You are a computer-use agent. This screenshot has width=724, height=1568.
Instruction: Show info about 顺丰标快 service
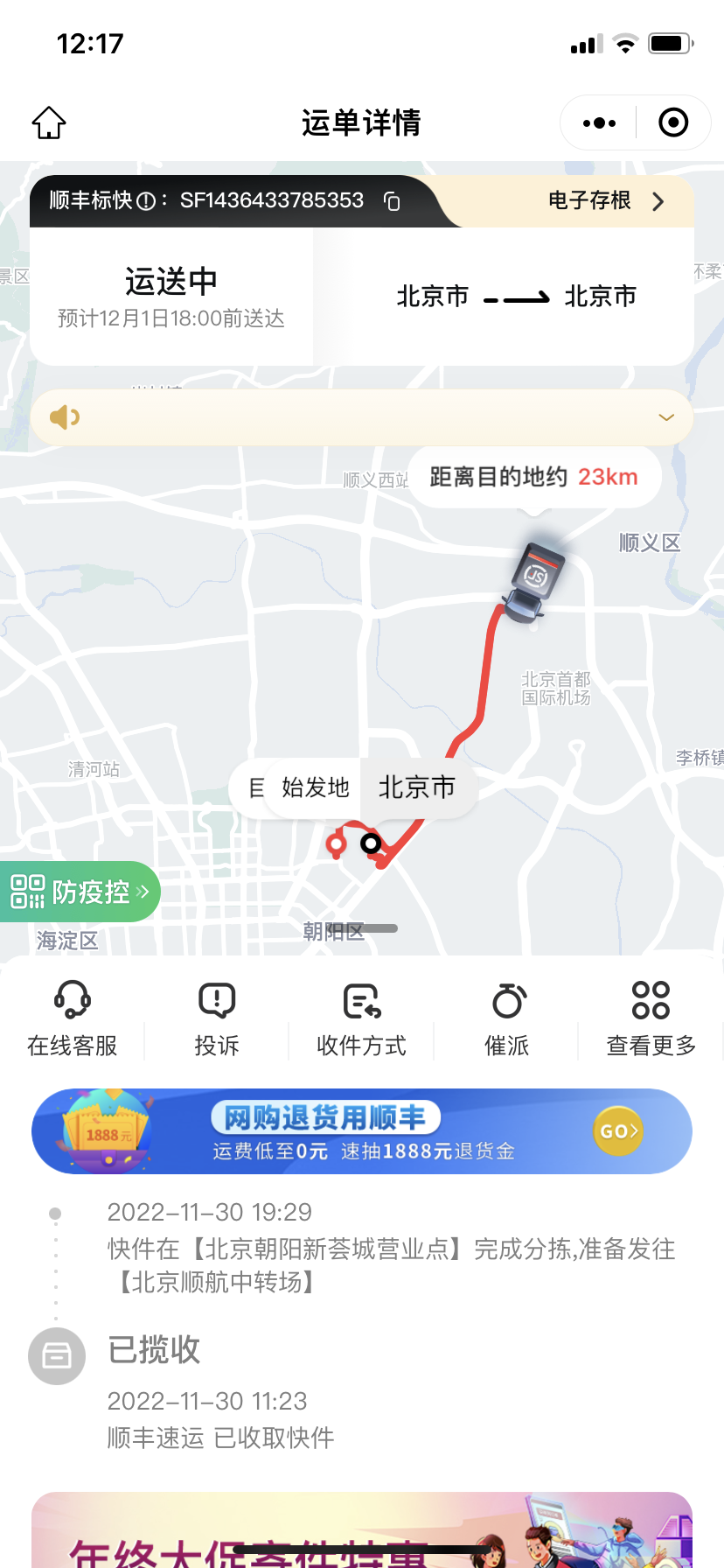tap(147, 201)
